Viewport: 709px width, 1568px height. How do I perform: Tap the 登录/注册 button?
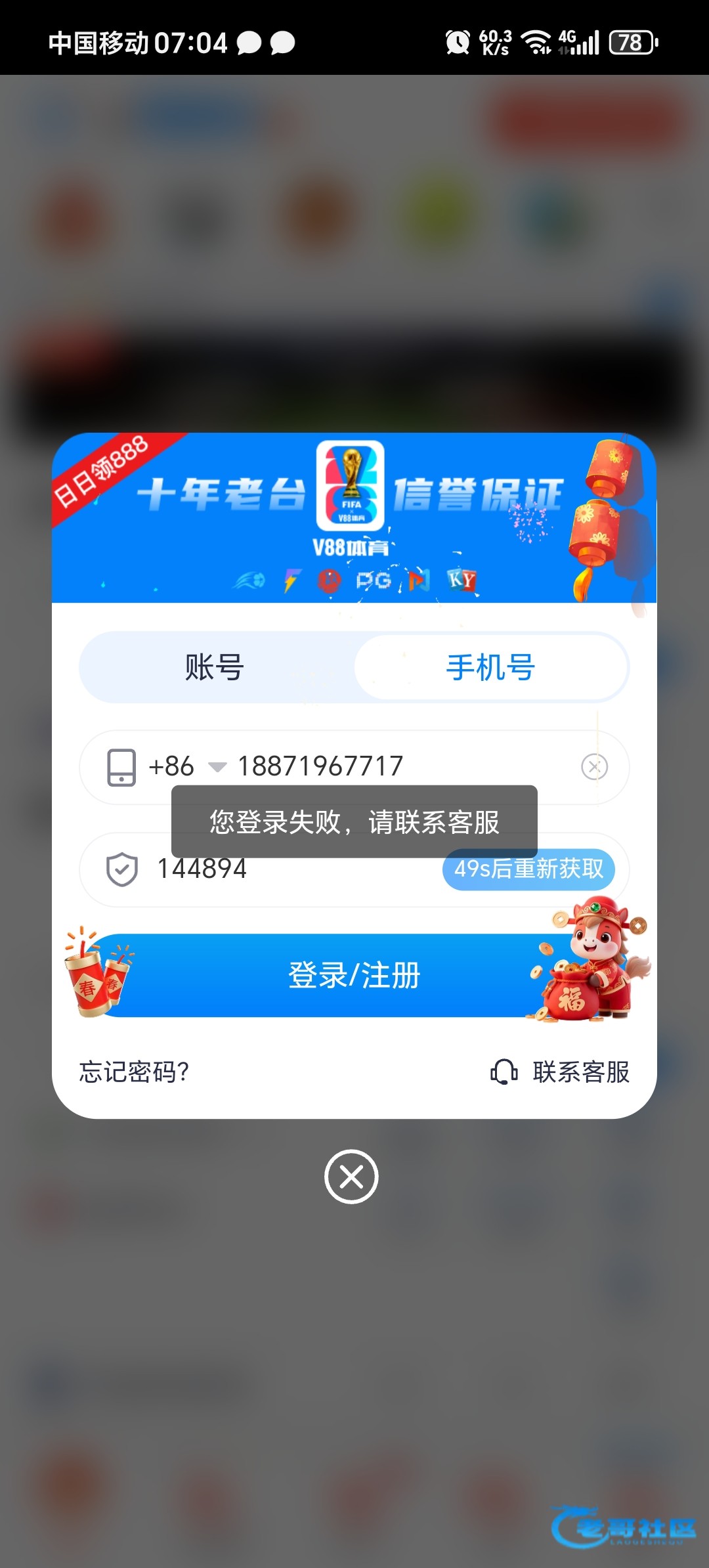tap(354, 975)
